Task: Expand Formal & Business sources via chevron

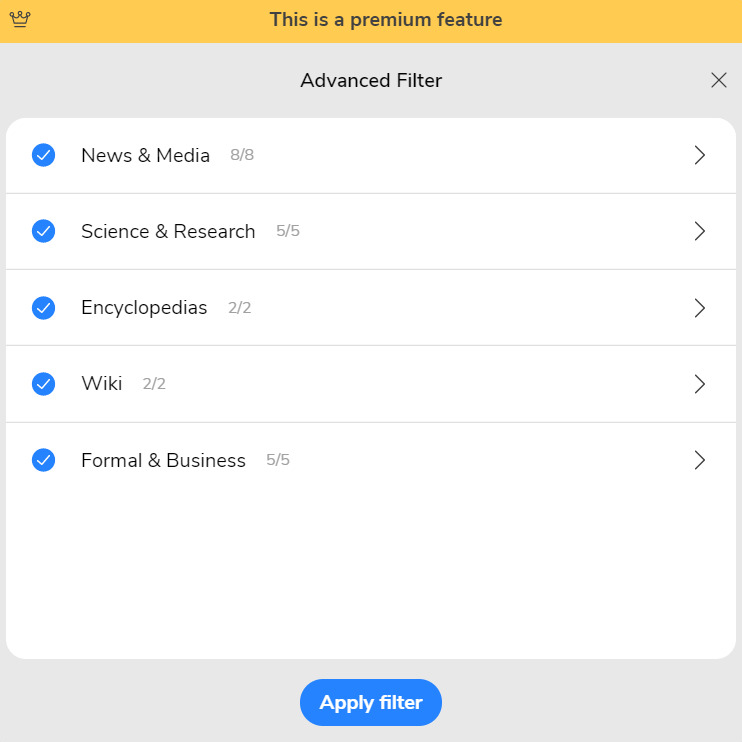Action: tap(700, 460)
